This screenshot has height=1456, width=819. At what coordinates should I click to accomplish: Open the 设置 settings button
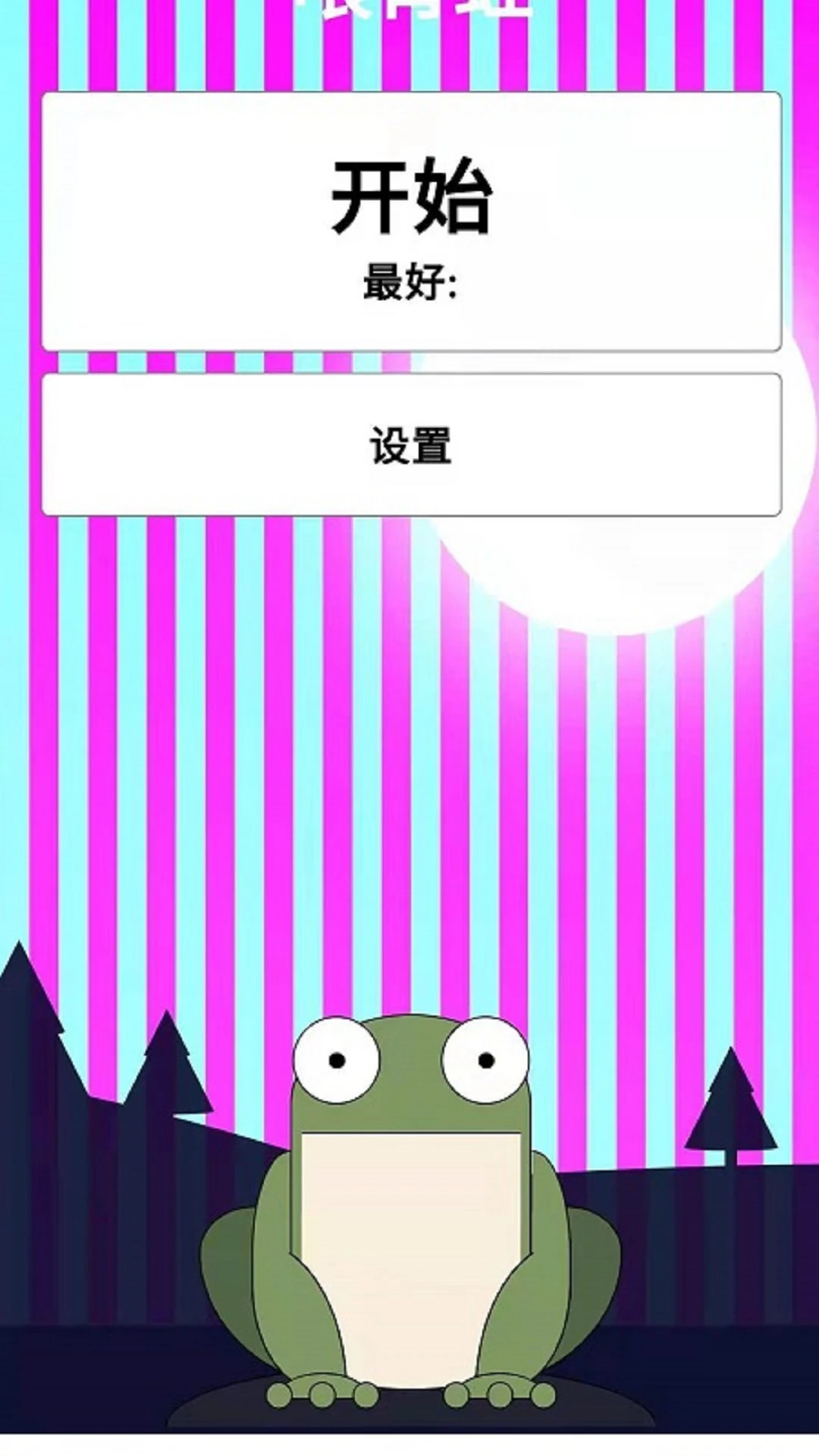click(x=411, y=444)
